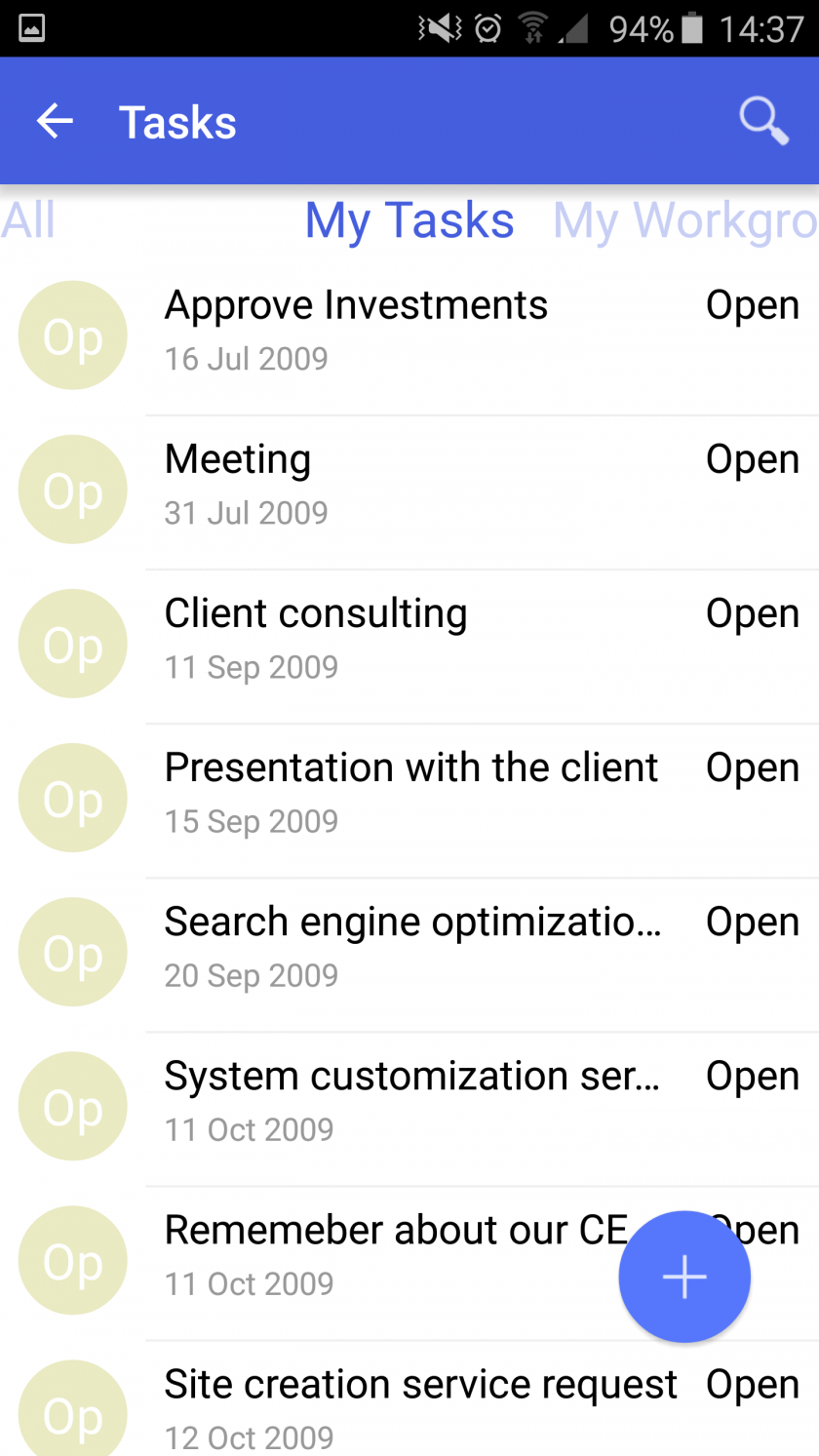The width and height of the screenshot is (819, 1456).
Task: Click the back arrow in the Tasks header
Action: click(x=55, y=120)
